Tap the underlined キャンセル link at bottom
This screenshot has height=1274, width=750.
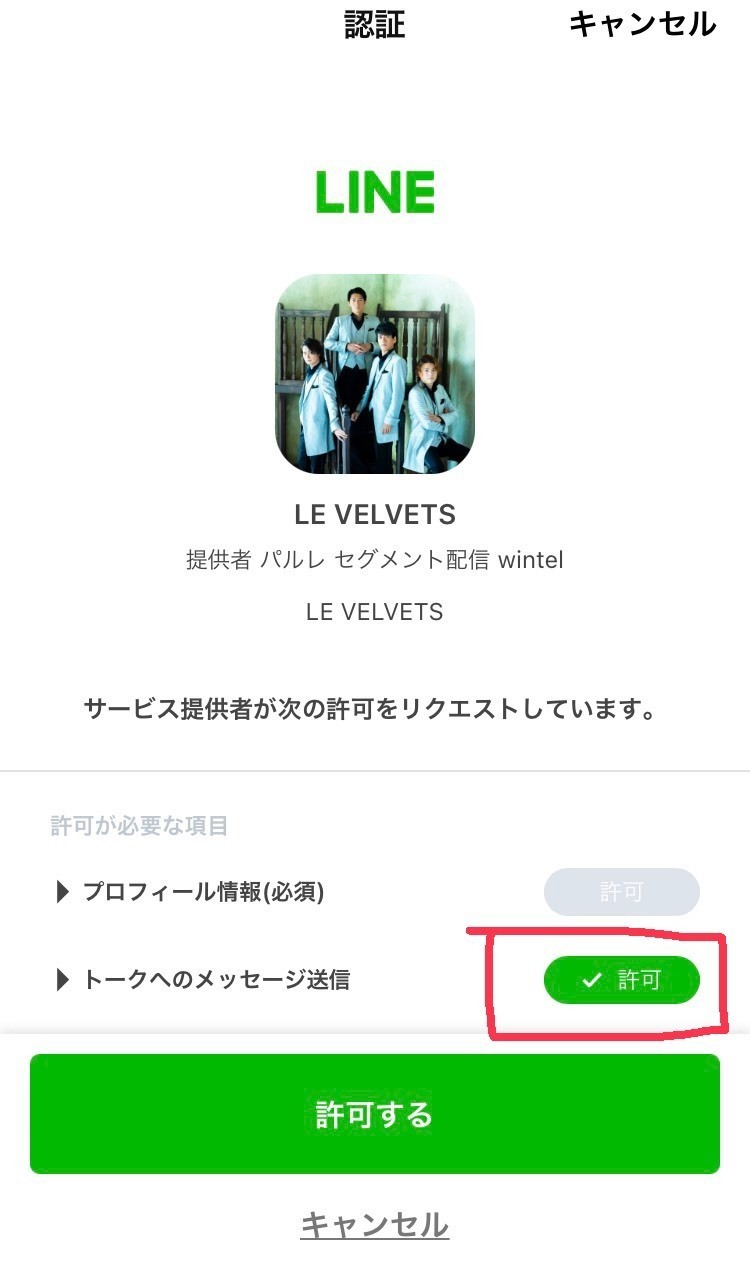click(374, 1224)
